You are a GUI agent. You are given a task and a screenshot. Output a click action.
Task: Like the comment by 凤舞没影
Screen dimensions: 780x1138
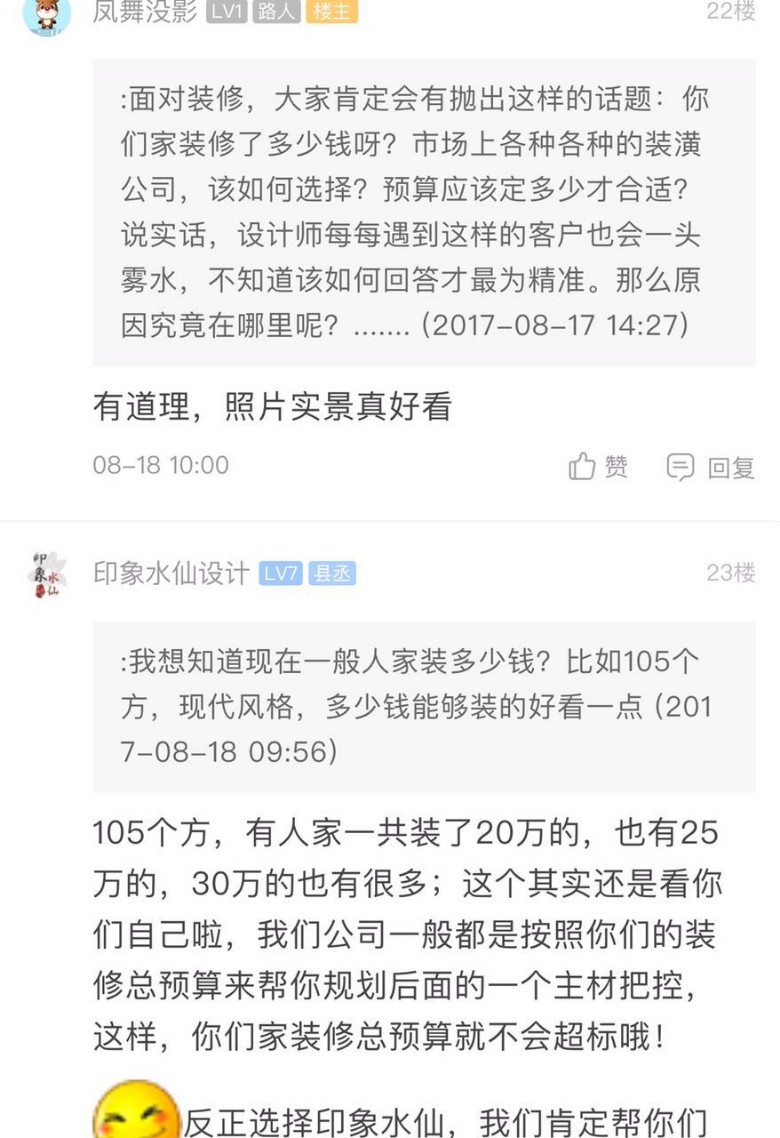(598, 466)
